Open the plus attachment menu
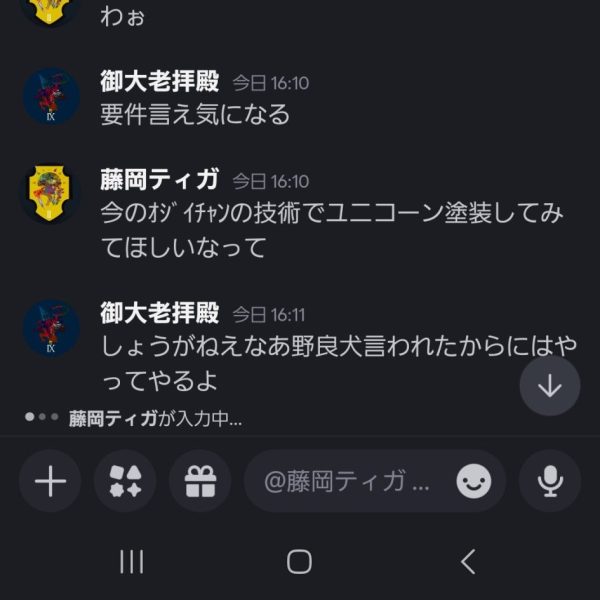Viewport: 600px width, 600px height. point(50,481)
